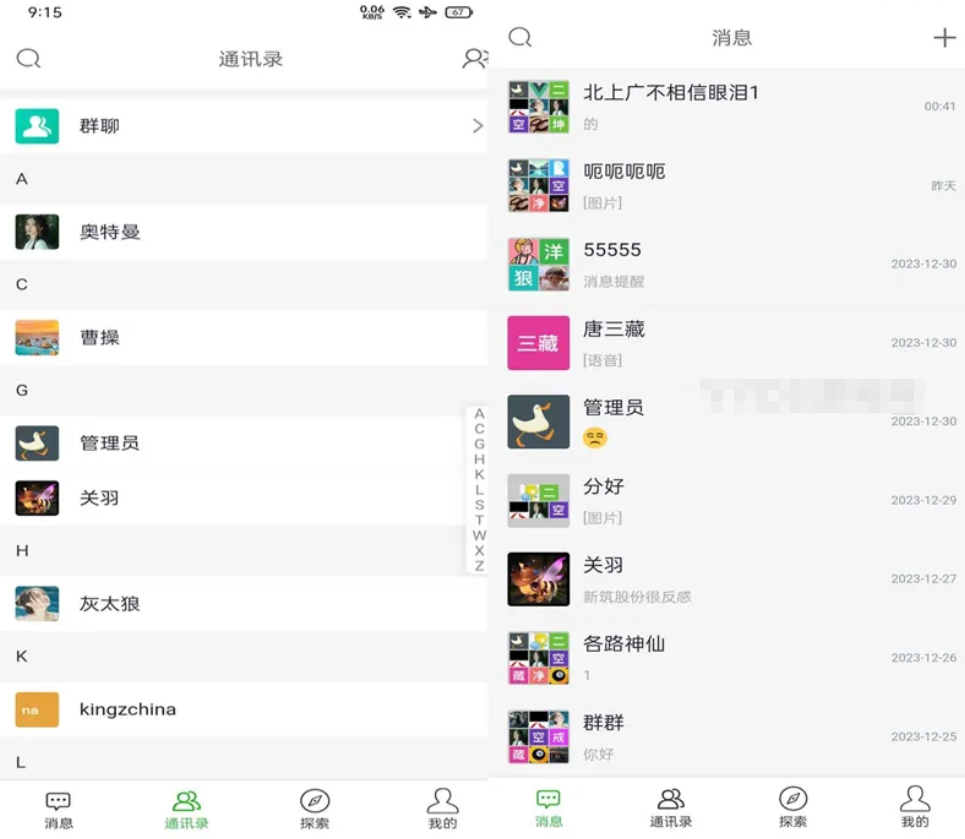This screenshot has height=839, width=965.
Task: Open search on the 通讯录 screen
Action: point(29,59)
